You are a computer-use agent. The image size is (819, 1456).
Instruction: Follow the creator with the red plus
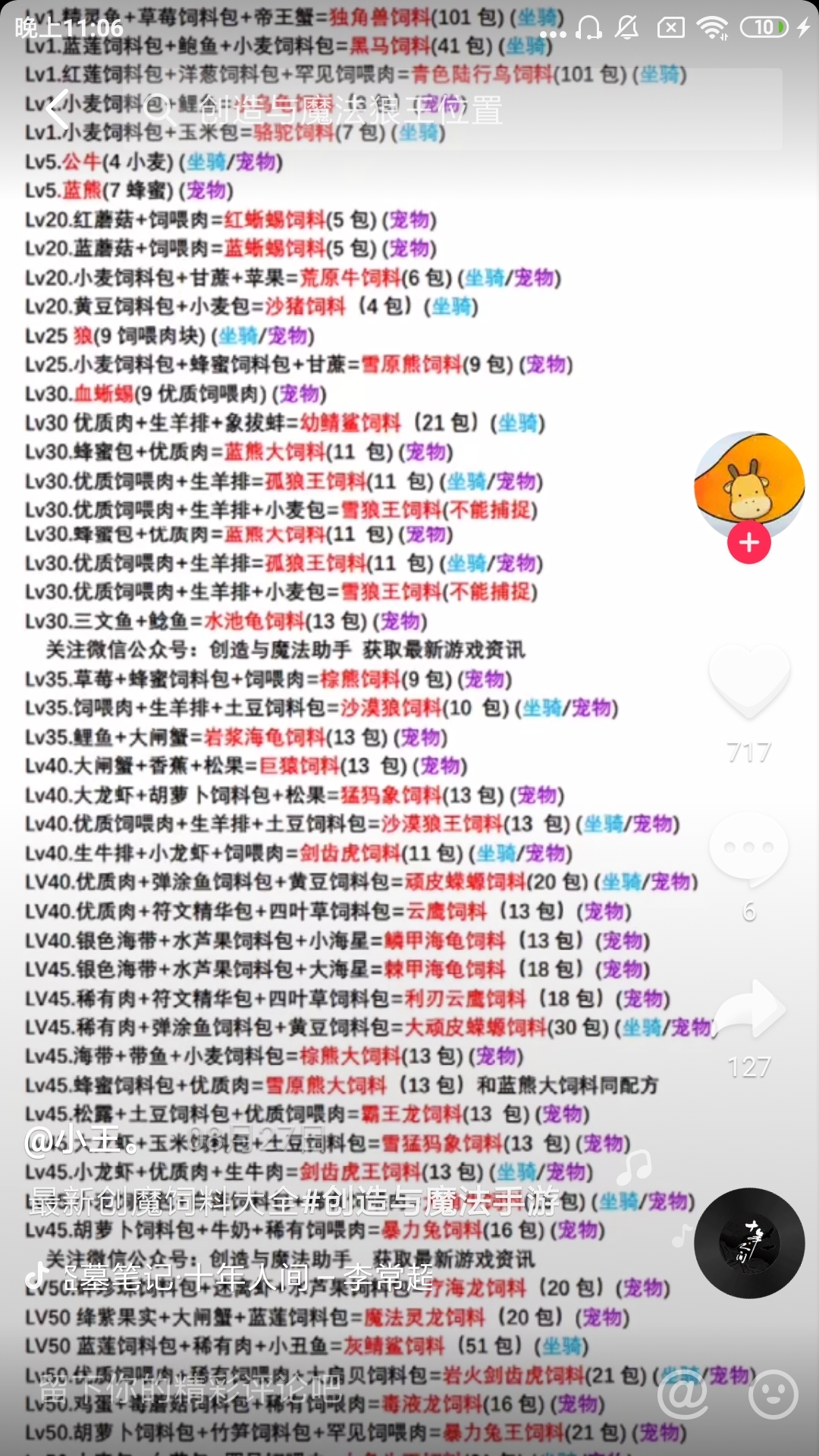[749, 542]
